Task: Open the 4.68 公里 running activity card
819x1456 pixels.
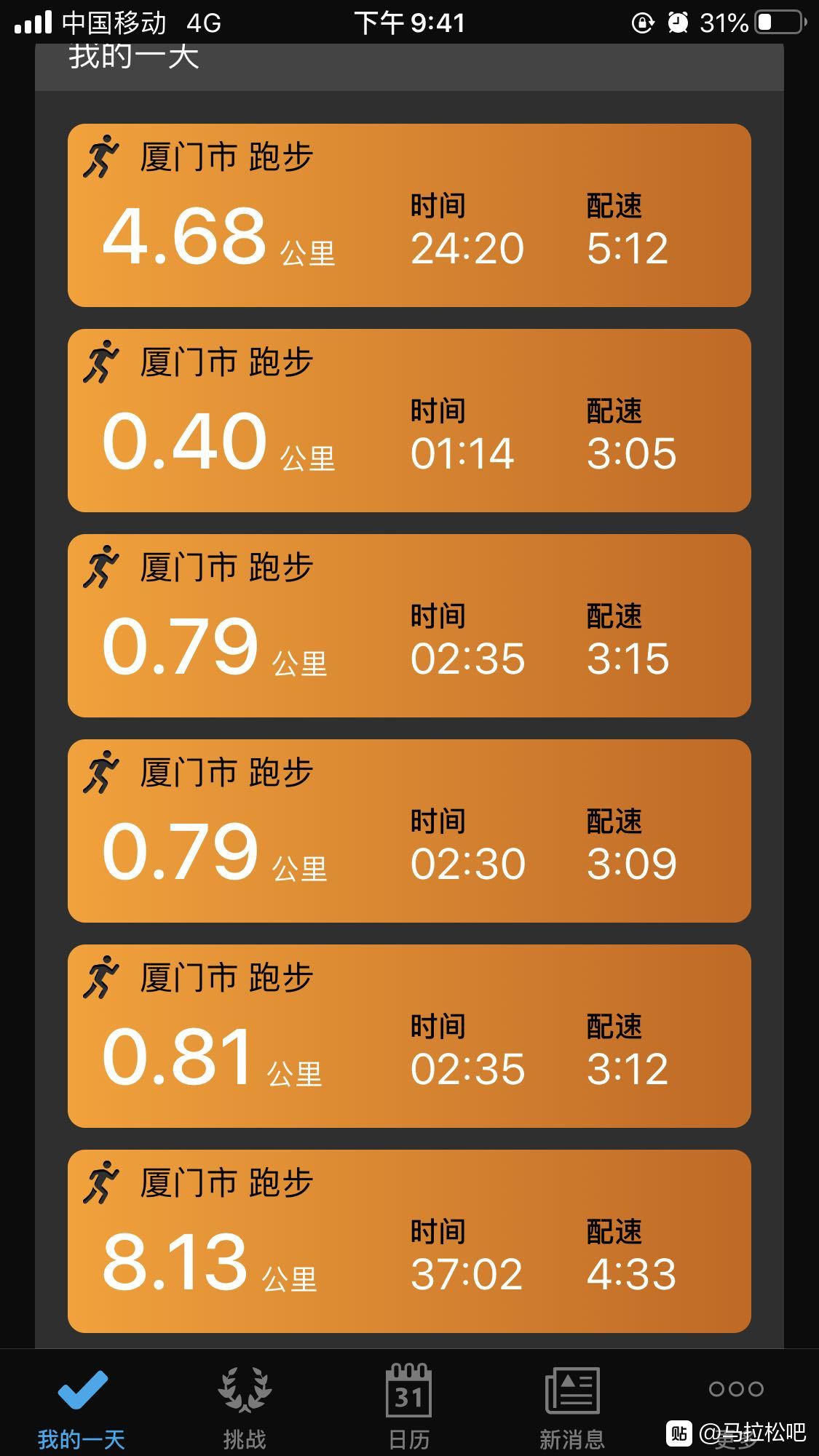Action: [x=409, y=215]
